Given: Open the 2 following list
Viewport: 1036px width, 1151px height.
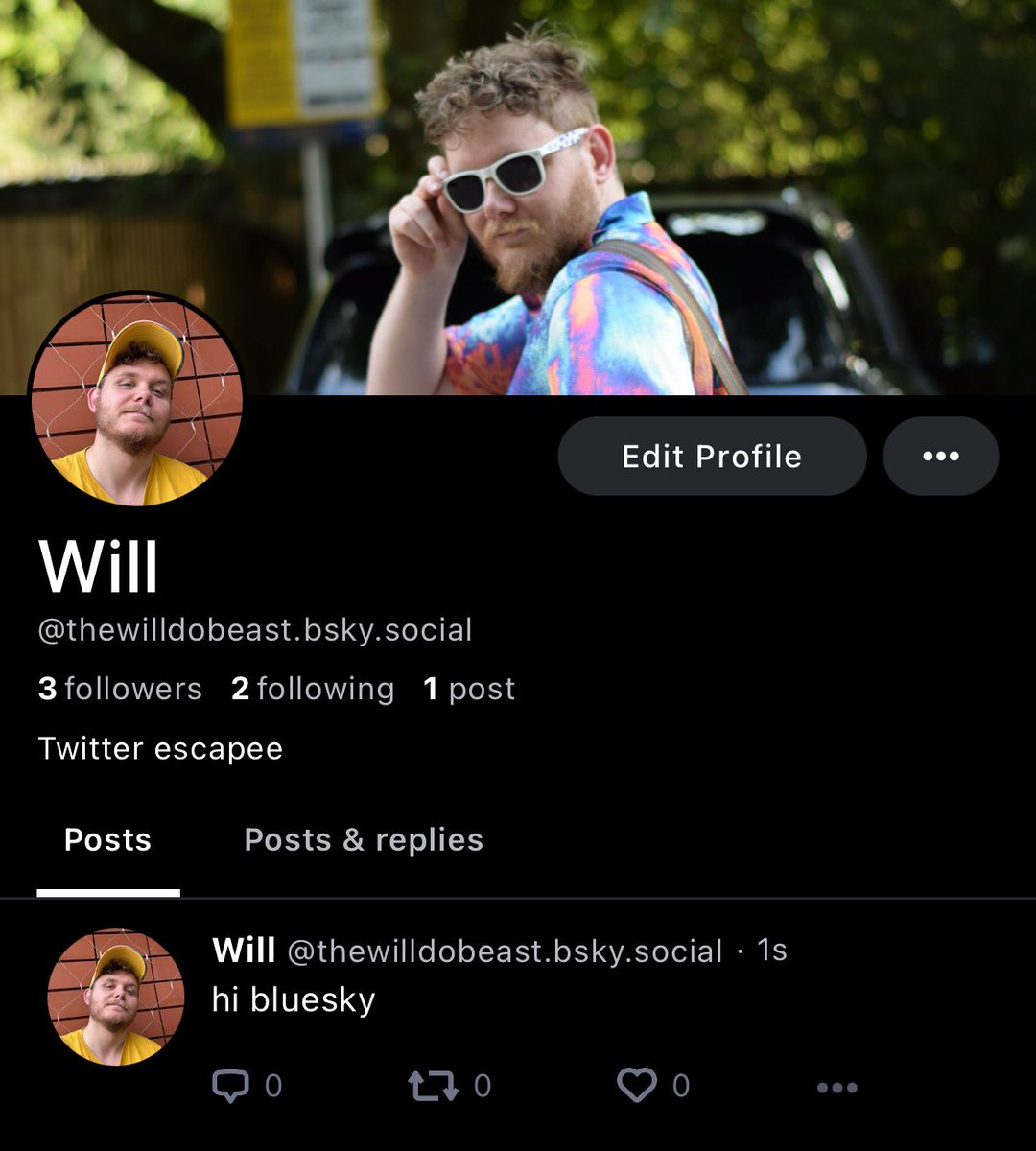Looking at the screenshot, I should [313, 689].
